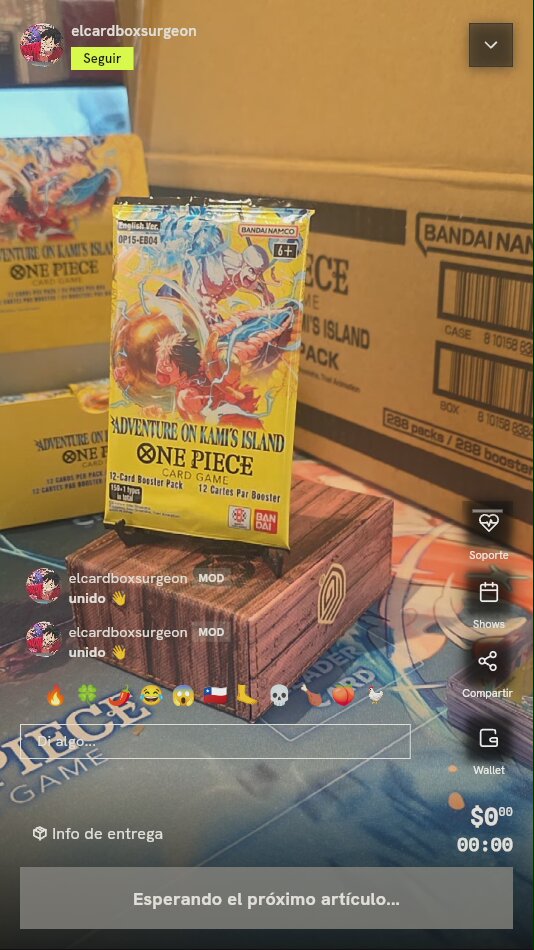Send the fire emoji reaction

coord(56,696)
